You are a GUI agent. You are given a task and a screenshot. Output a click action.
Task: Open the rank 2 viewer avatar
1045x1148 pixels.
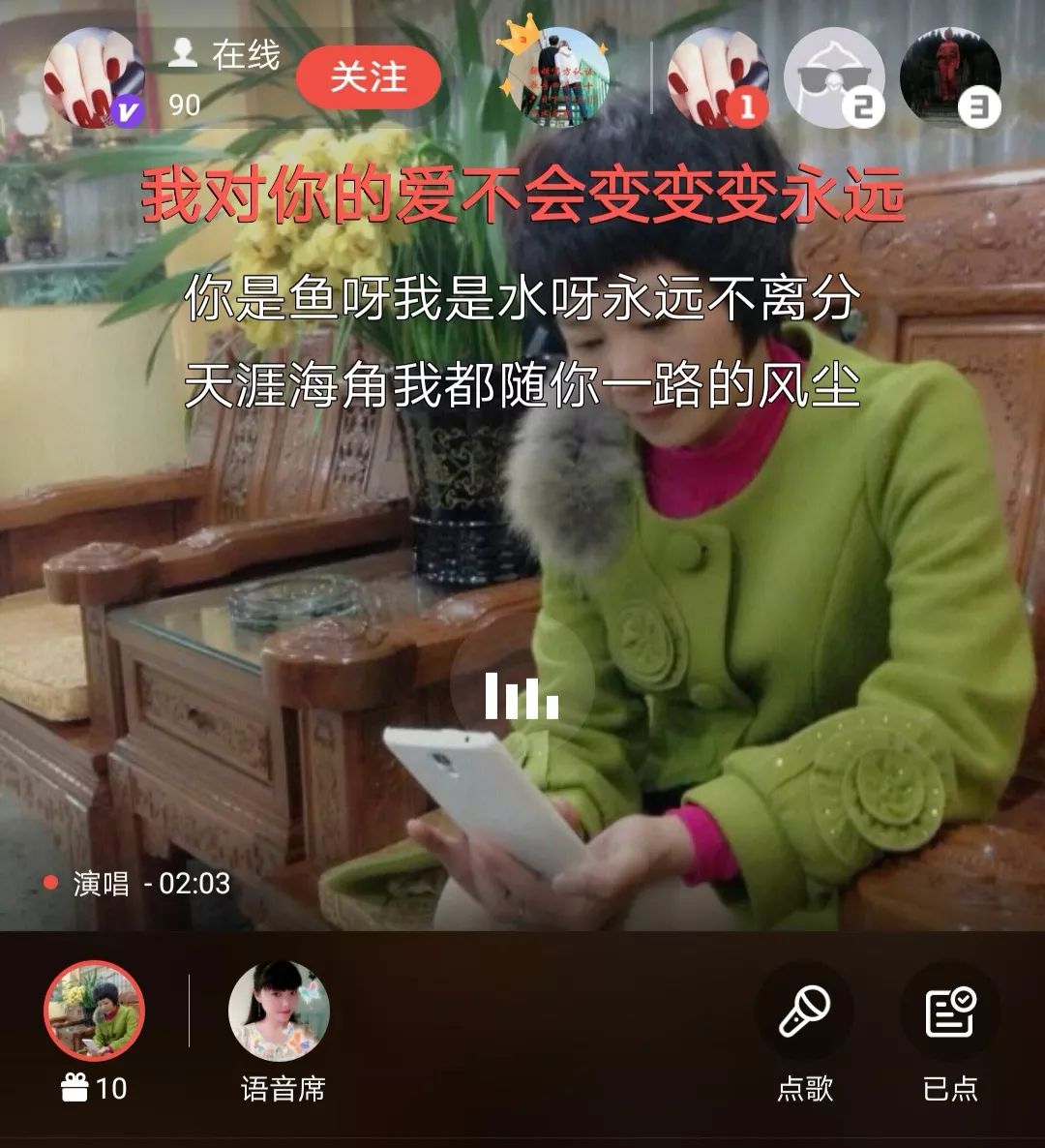pyautogui.click(x=833, y=77)
